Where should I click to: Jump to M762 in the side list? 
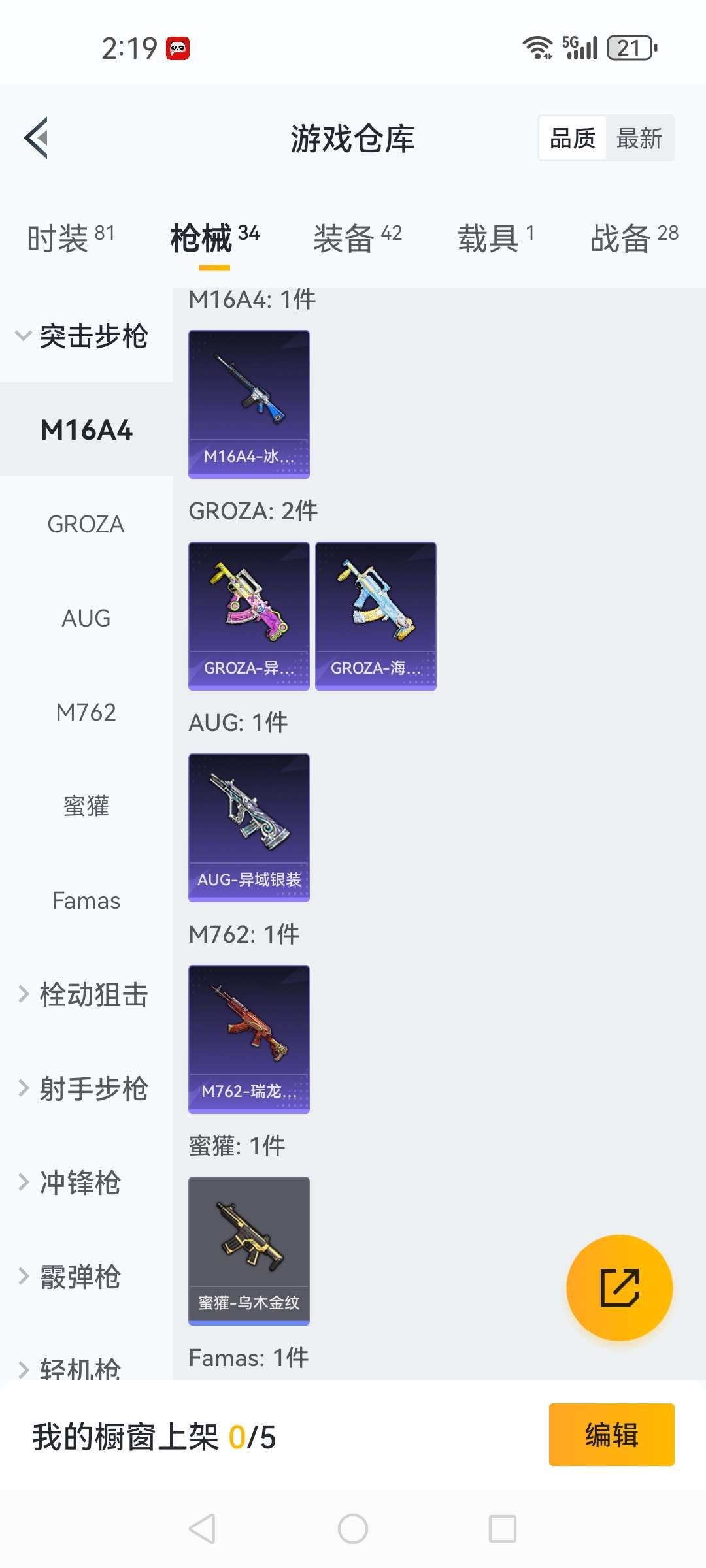[x=86, y=712]
